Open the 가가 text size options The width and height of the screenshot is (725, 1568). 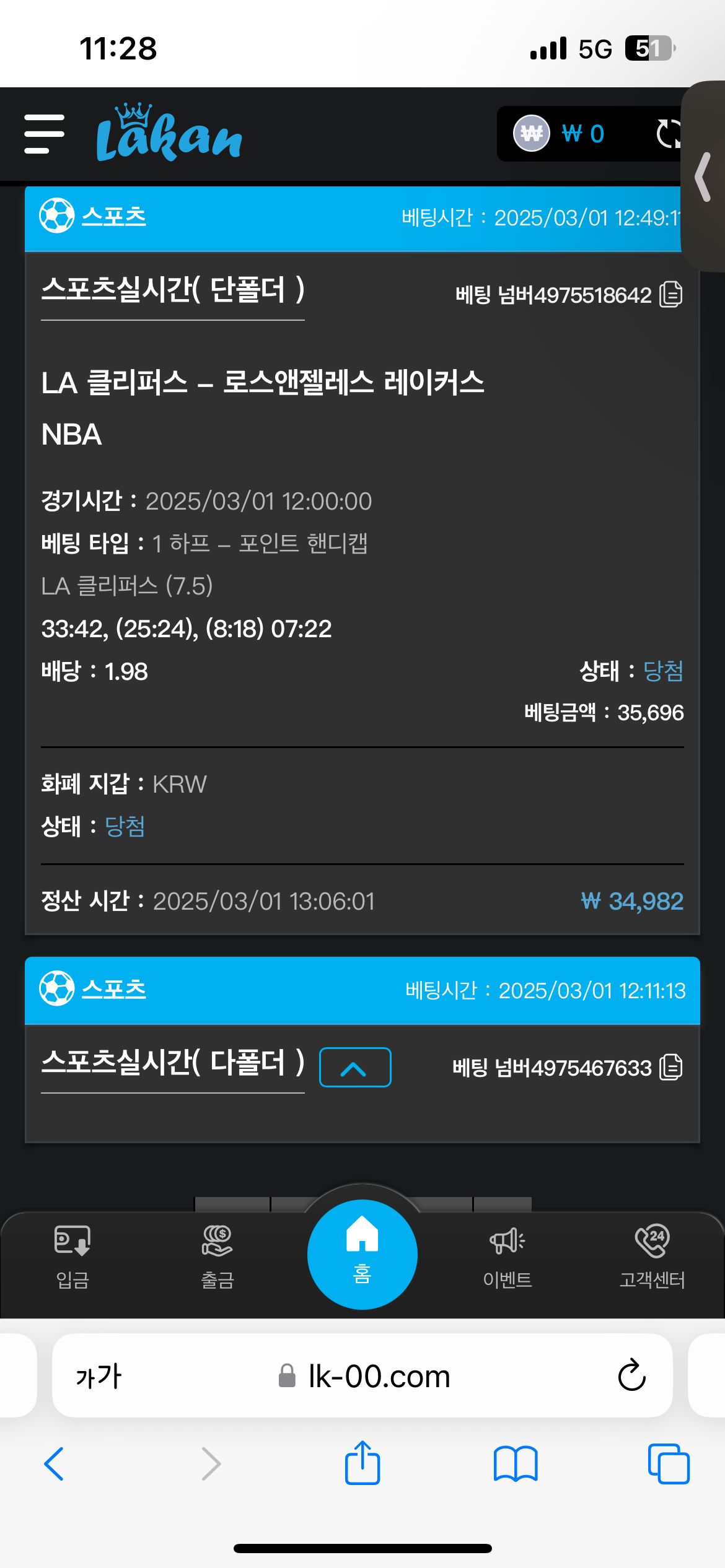99,1376
